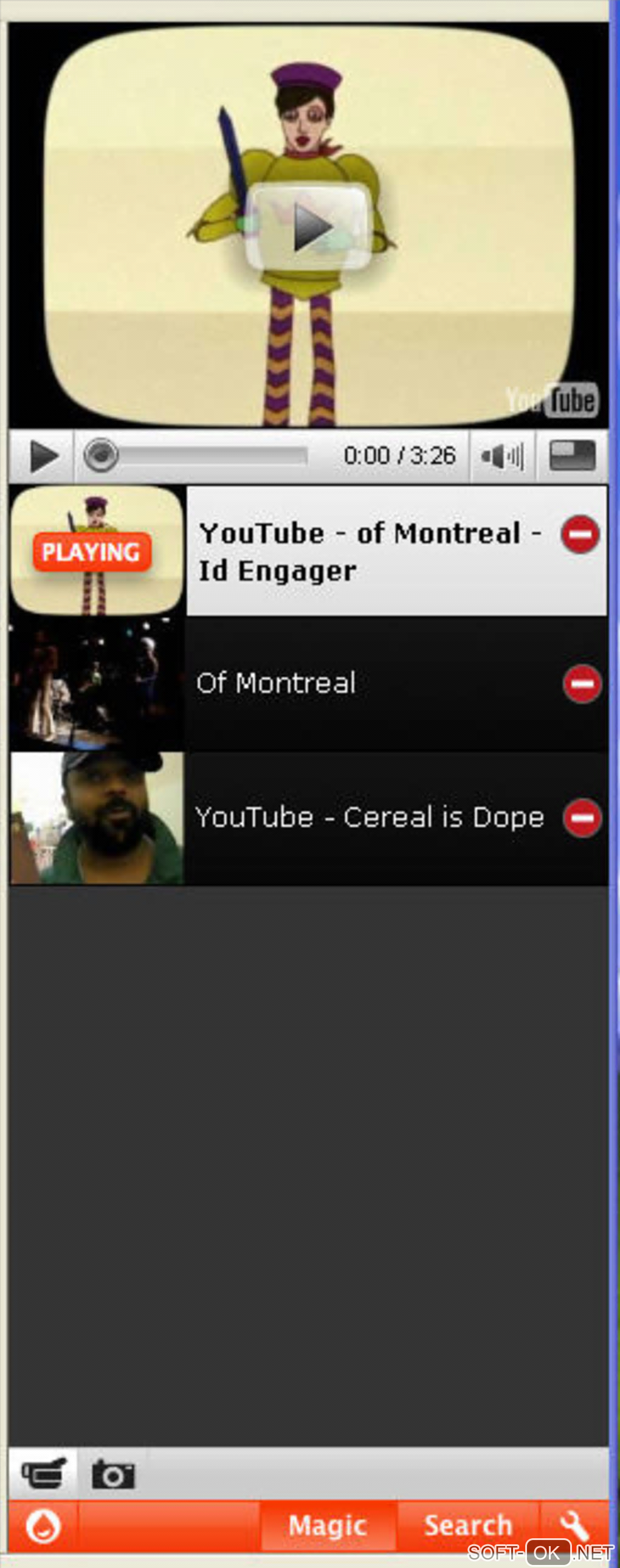Mute the video with the speaker icon
The height and width of the screenshot is (1568, 620).
pyautogui.click(x=501, y=456)
